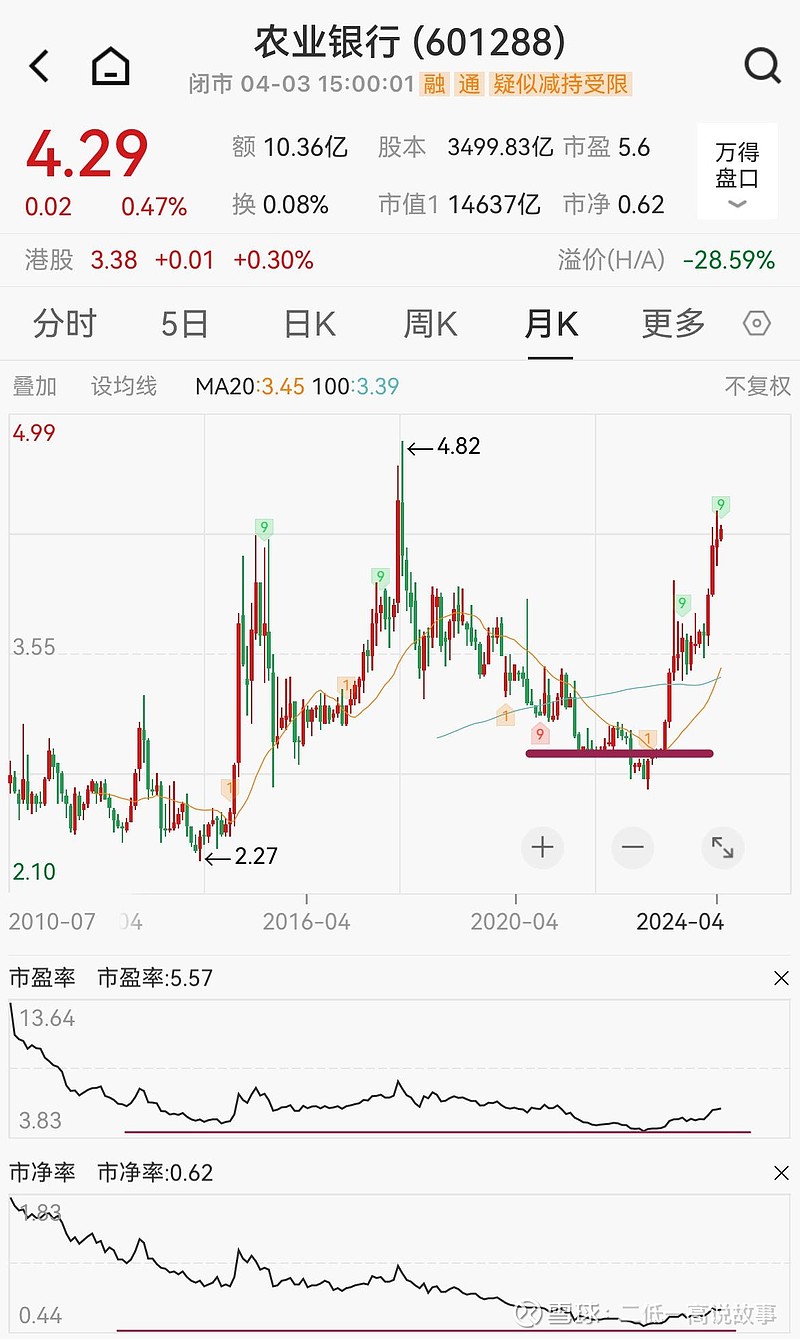Open search with the magnifier icon
800x1339 pixels.
tap(763, 66)
